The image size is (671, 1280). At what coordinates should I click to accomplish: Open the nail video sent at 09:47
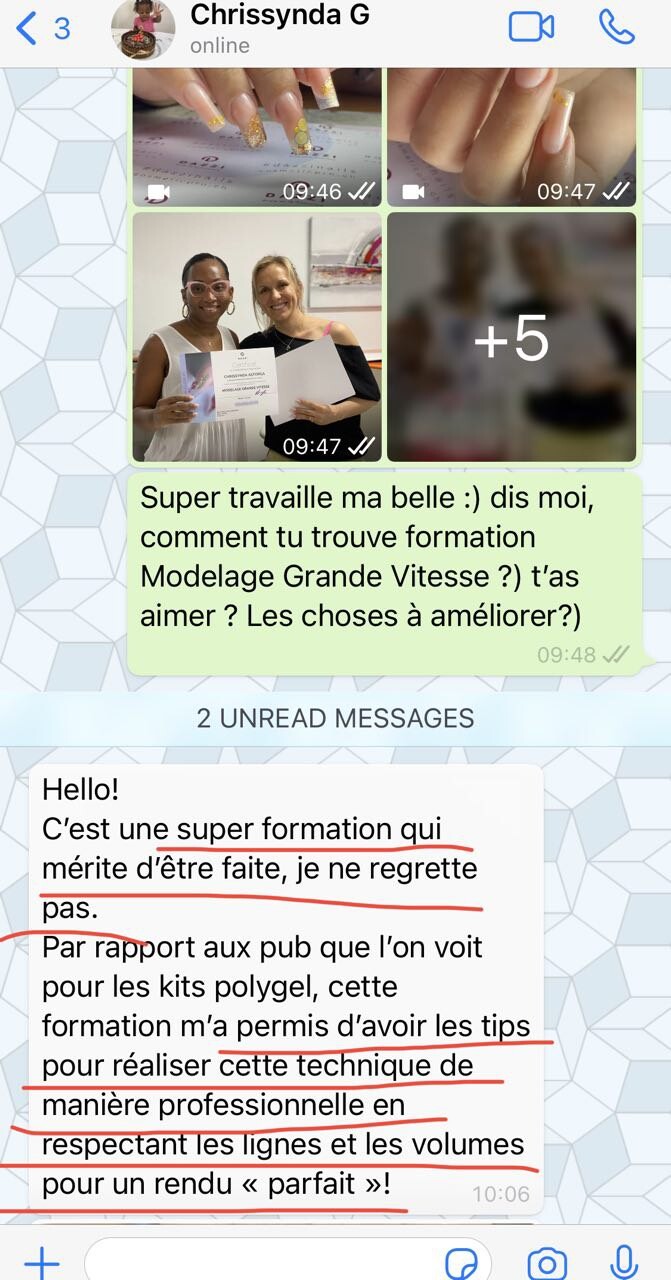pos(511,137)
